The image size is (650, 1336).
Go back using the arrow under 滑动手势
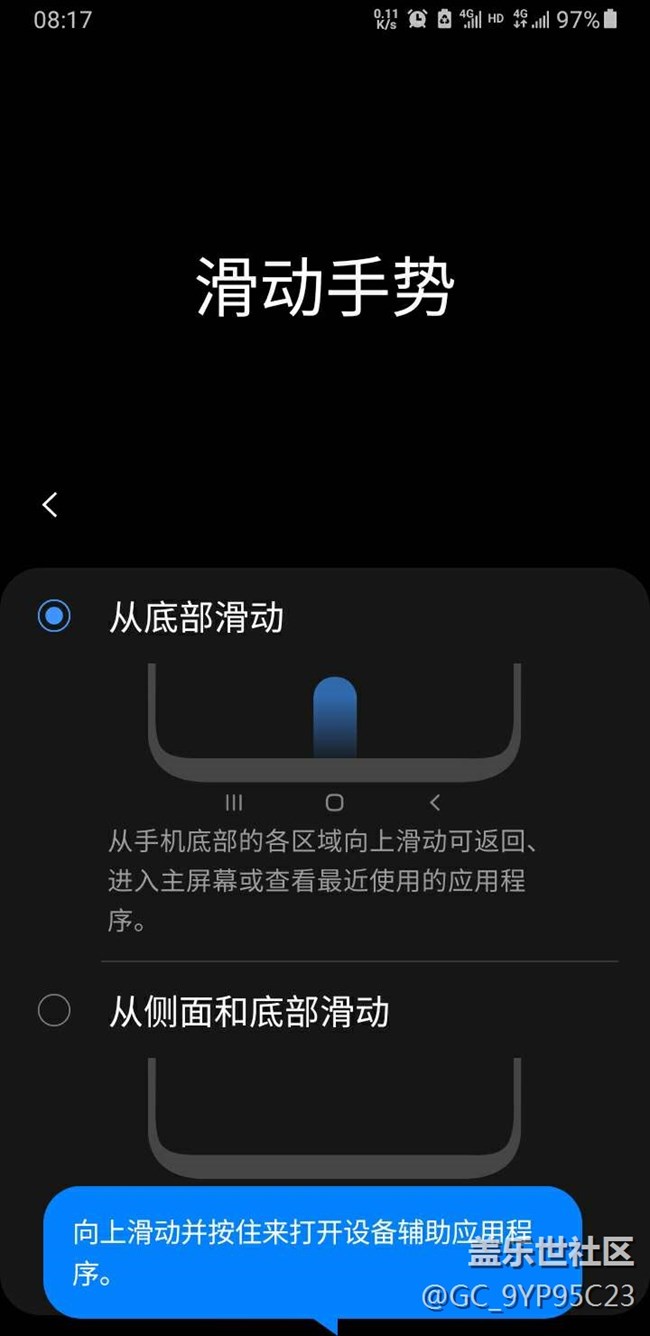50,505
